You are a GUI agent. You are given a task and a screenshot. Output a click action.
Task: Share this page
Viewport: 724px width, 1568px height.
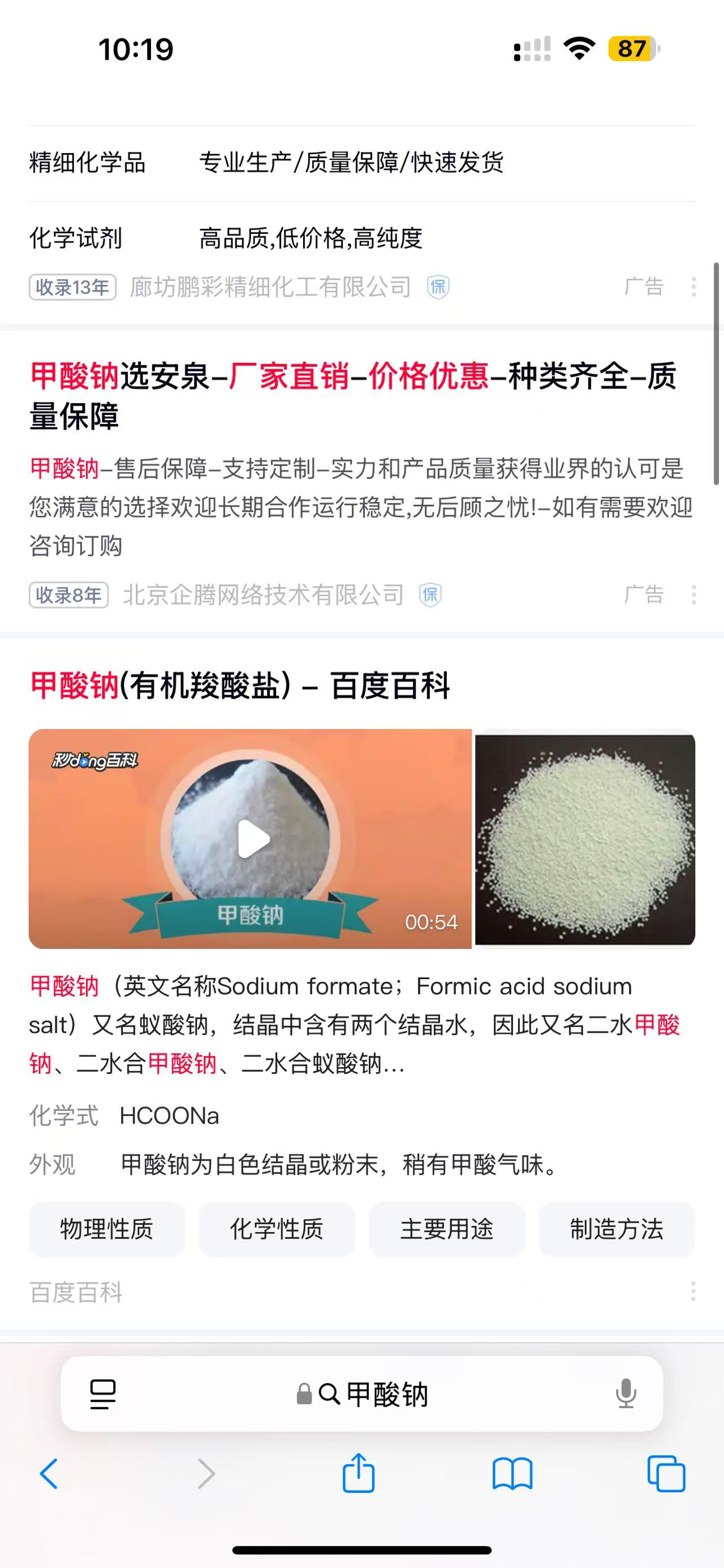click(358, 1473)
